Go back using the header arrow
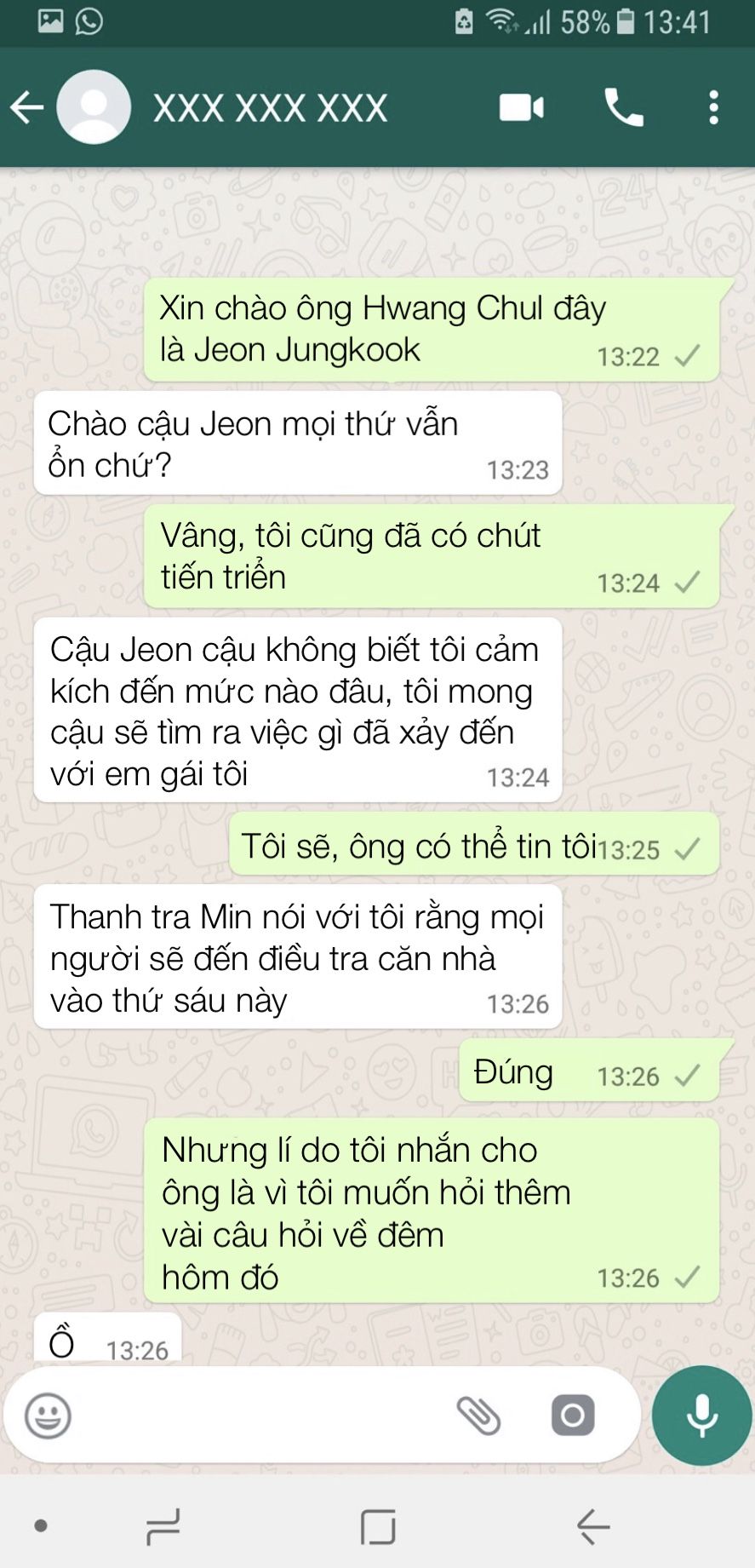The width and height of the screenshot is (755, 1568). click(x=26, y=108)
